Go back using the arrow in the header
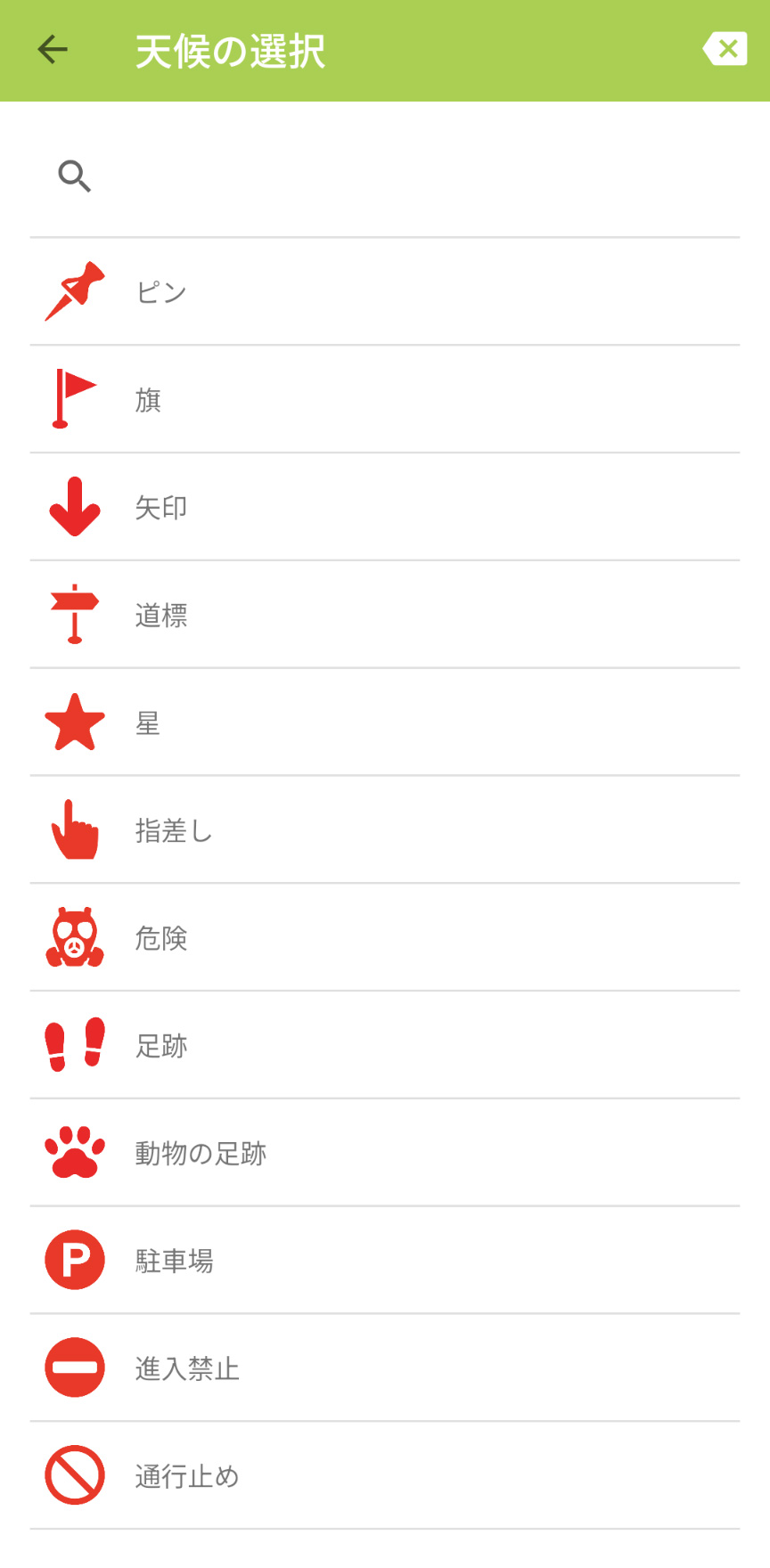This screenshot has height=1568, width=770. click(x=53, y=50)
